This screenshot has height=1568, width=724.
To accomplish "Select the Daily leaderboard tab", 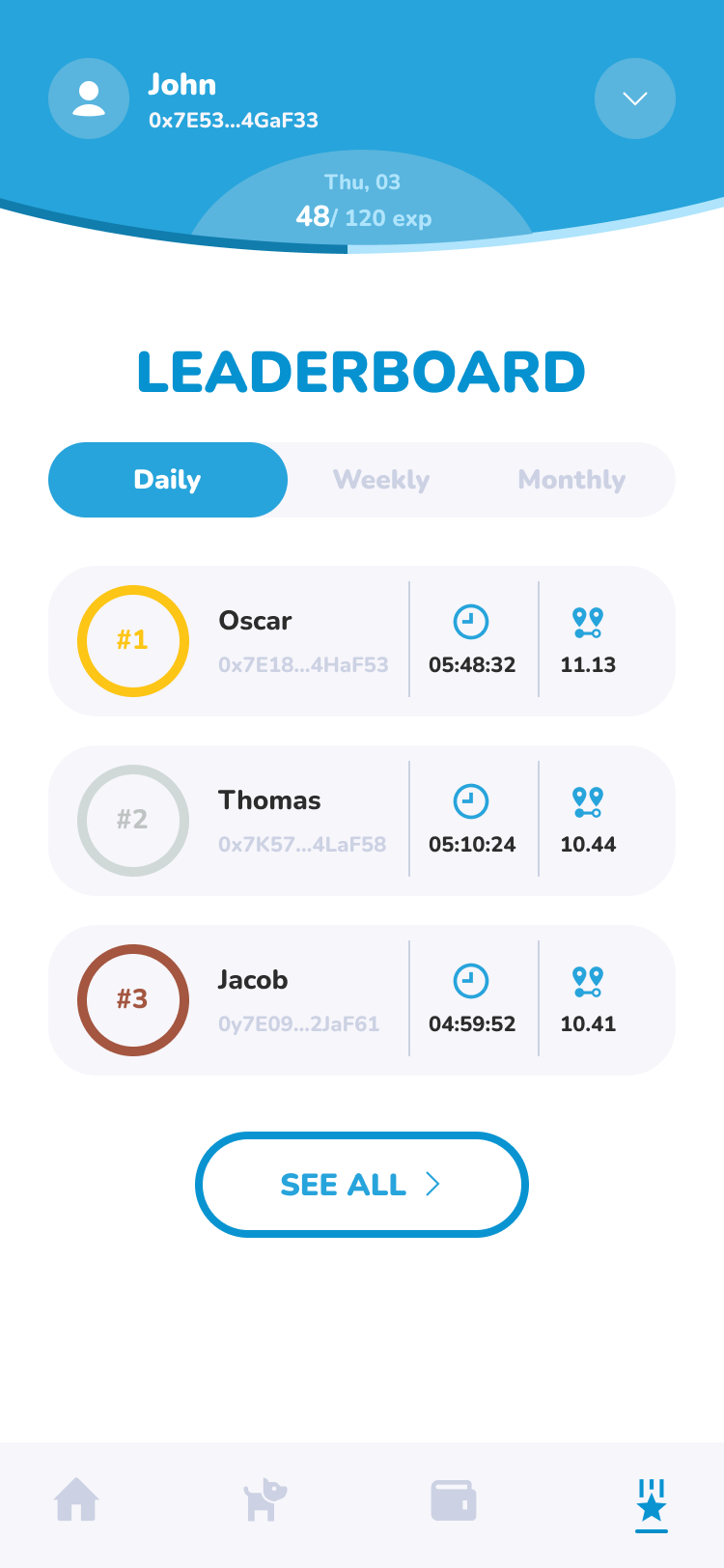I will click(168, 480).
